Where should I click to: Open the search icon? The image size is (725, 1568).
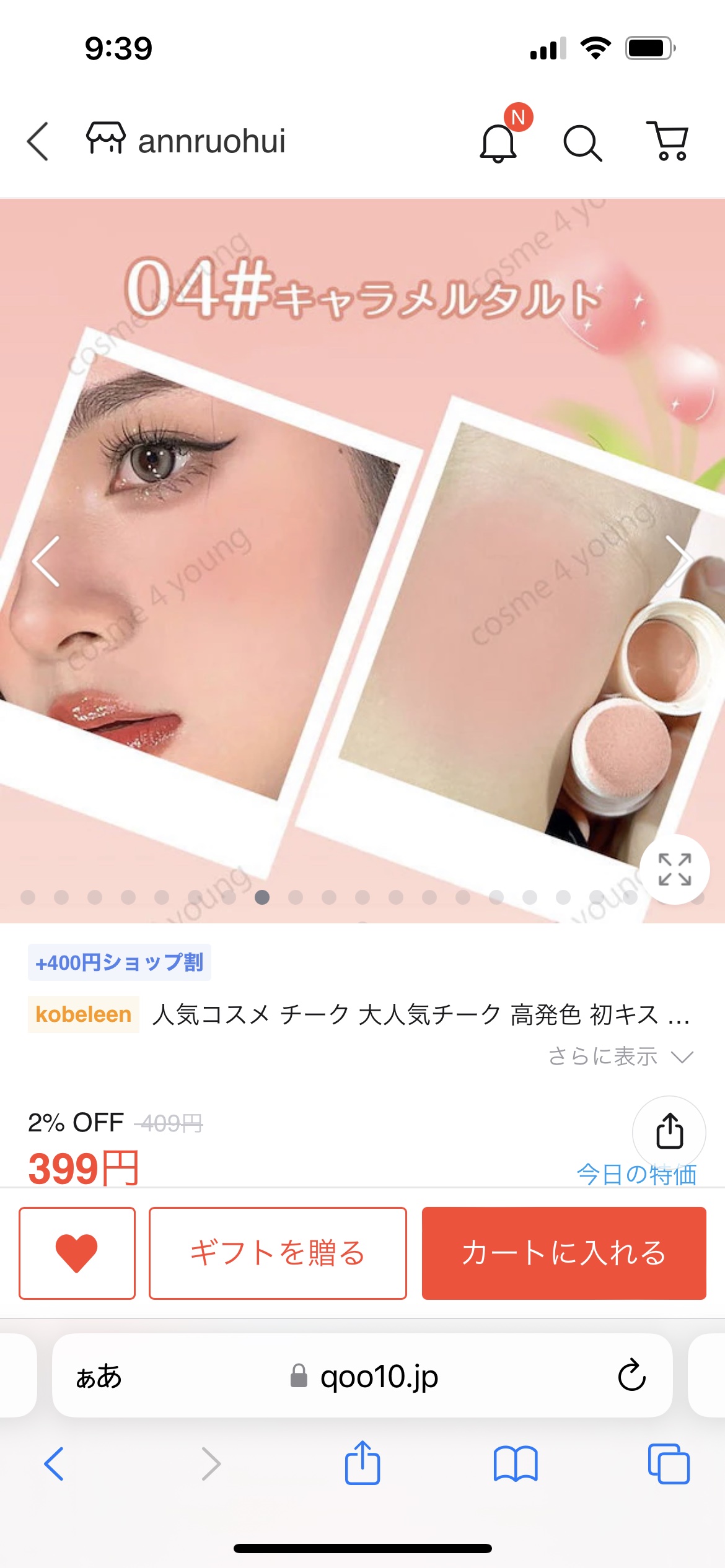582,143
